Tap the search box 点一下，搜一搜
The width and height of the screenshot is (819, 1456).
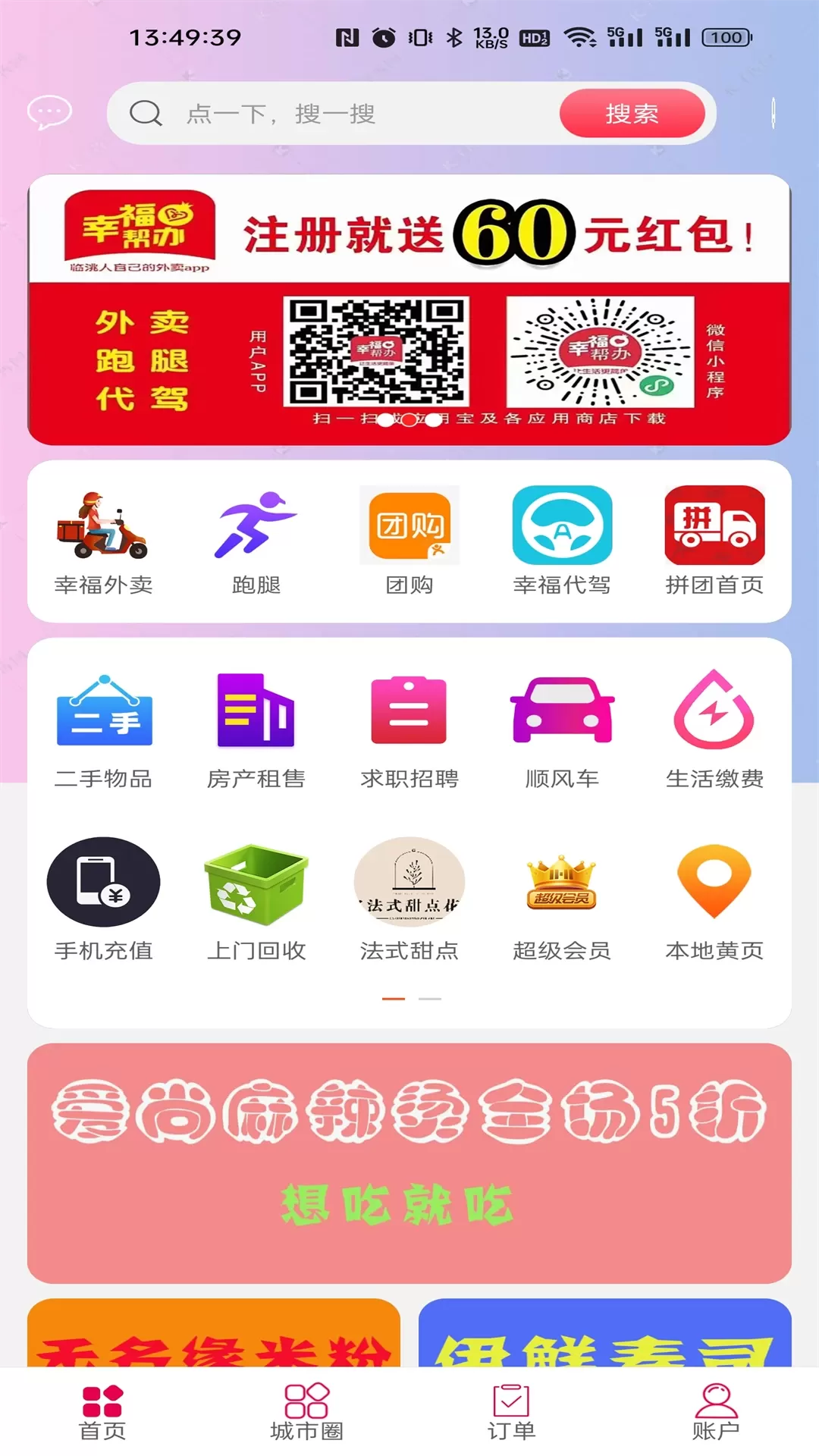[334, 114]
